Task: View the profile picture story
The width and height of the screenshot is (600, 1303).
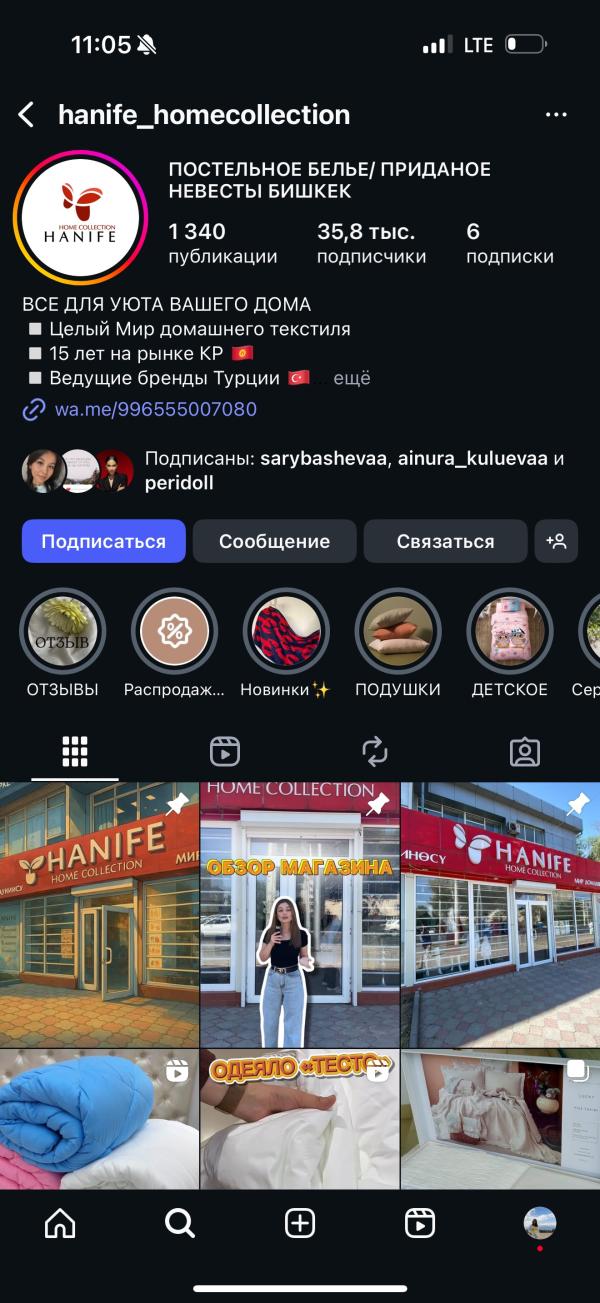Action: click(x=80, y=217)
